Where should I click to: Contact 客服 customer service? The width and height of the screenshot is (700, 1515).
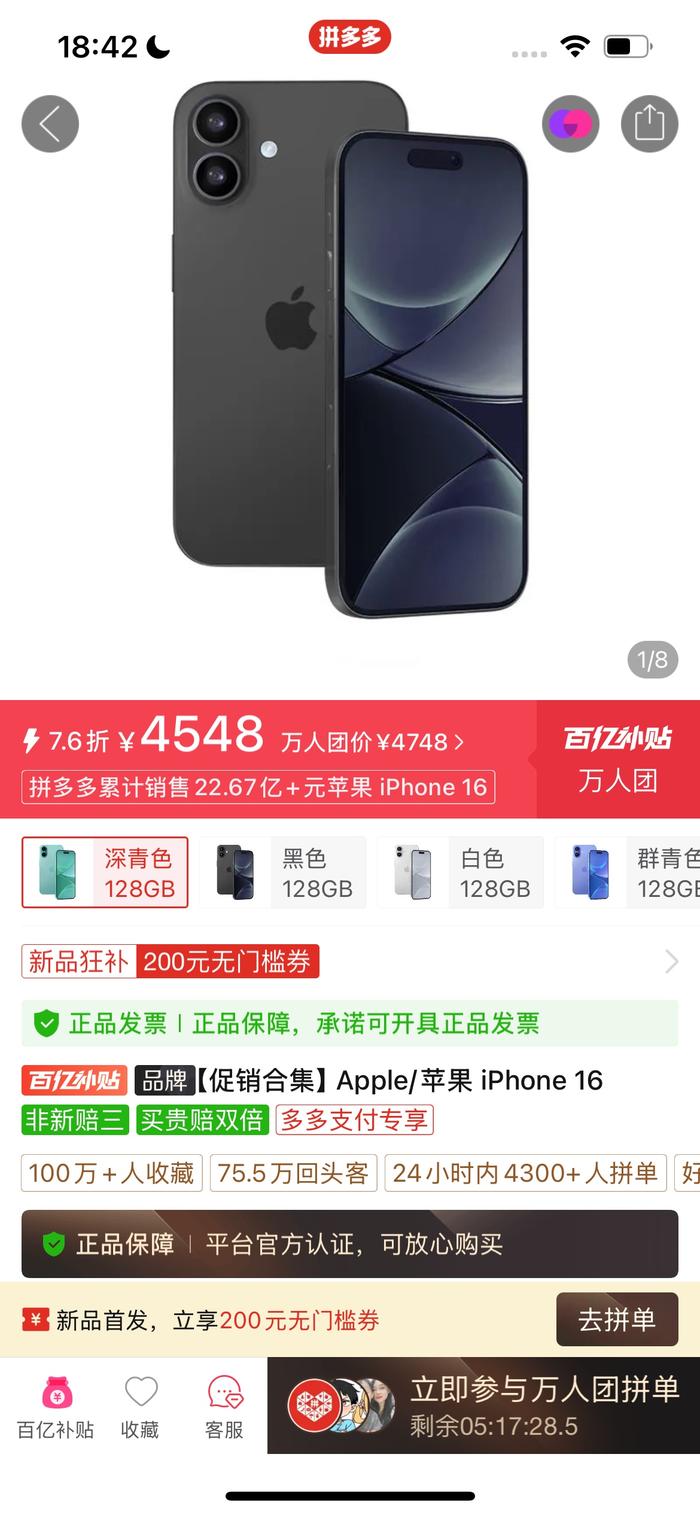225,1405
